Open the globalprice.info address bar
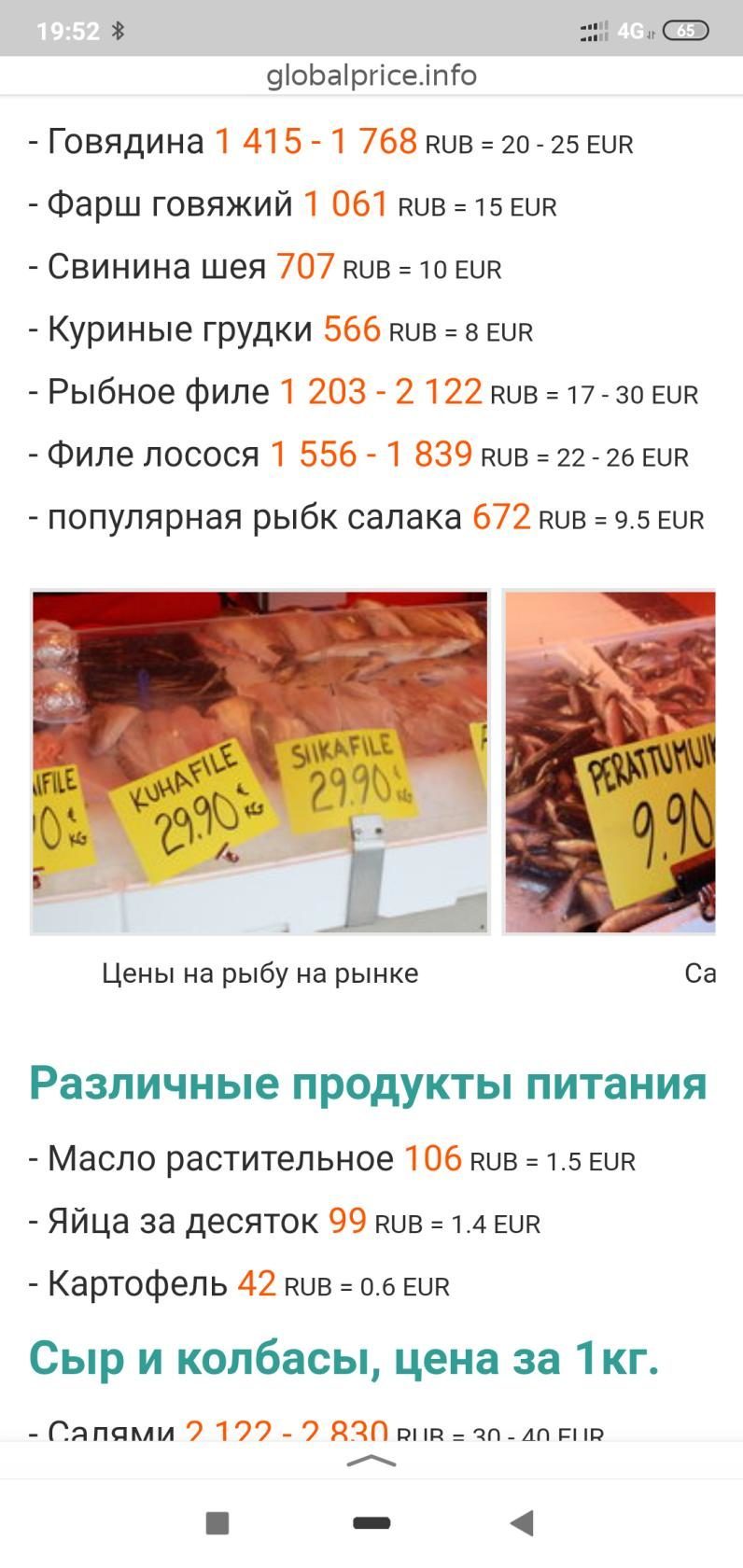Image resolution: width=743 pixels, height=1568 pixels. tap(371, 76)
